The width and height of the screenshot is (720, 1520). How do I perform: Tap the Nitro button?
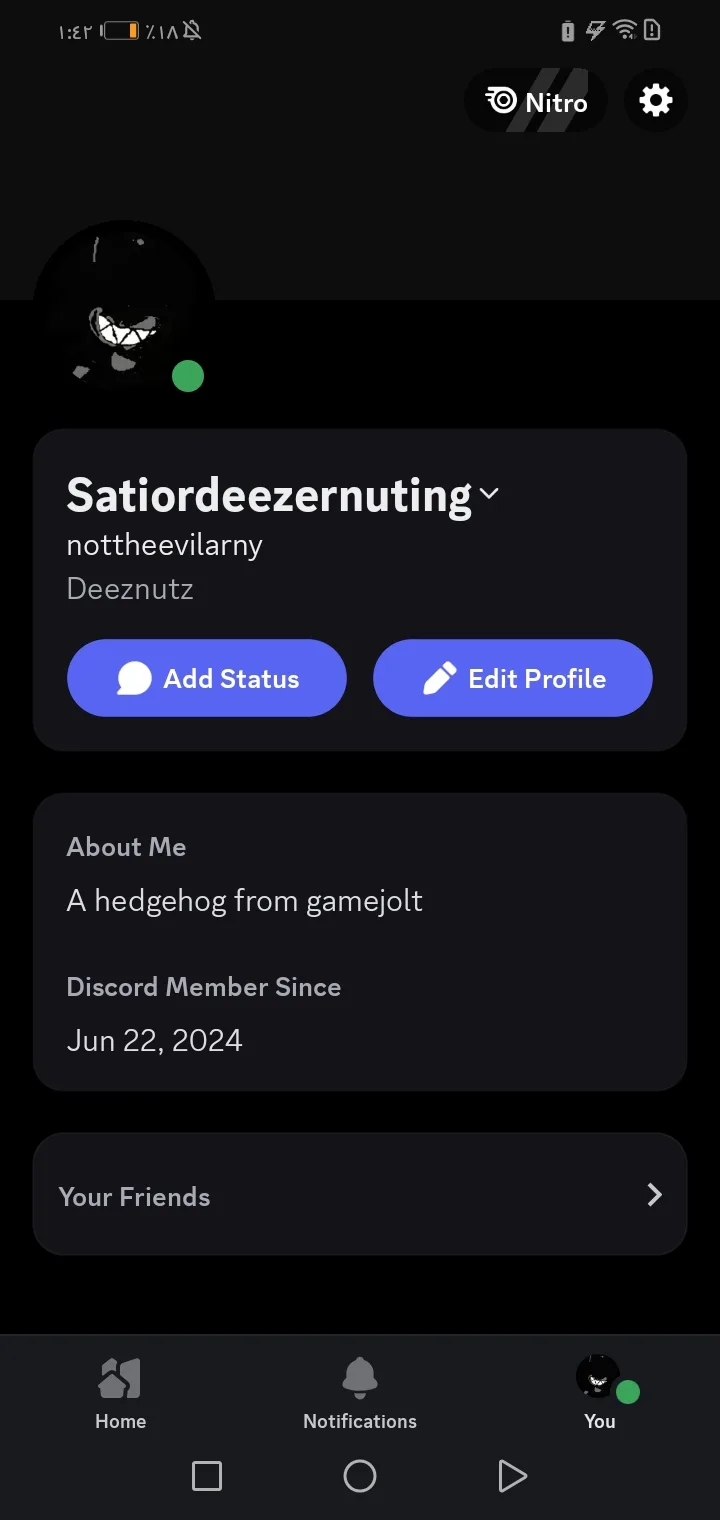[536, 101]
